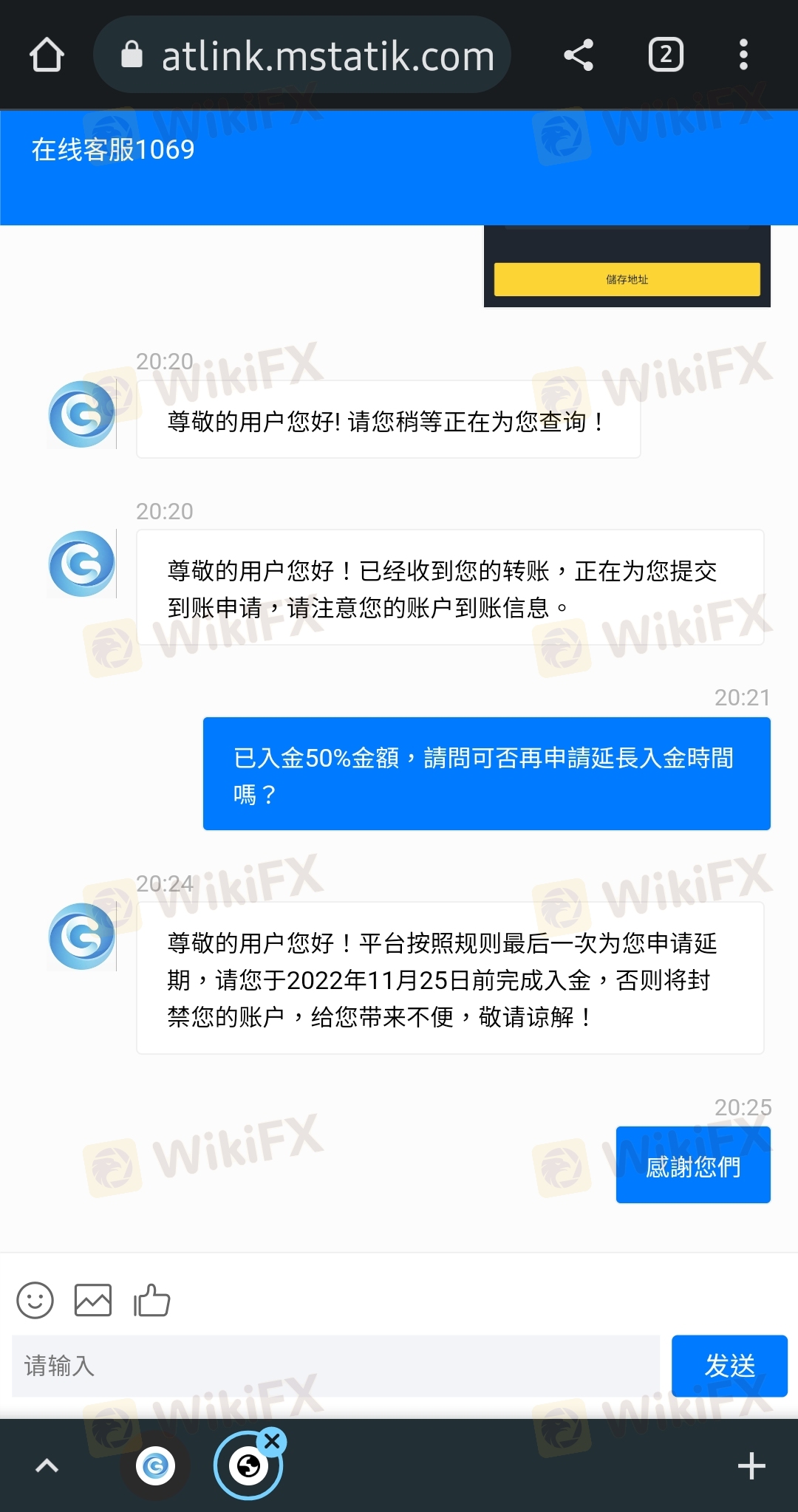Give the service a thumbs up

[151, 1300]
